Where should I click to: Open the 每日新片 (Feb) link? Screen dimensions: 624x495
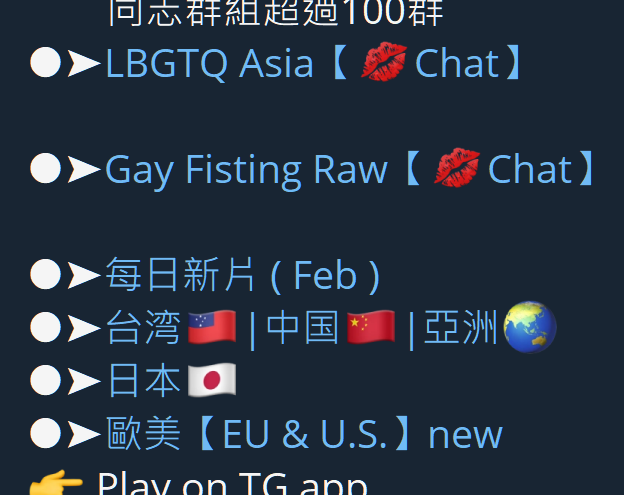pos(243,275)
